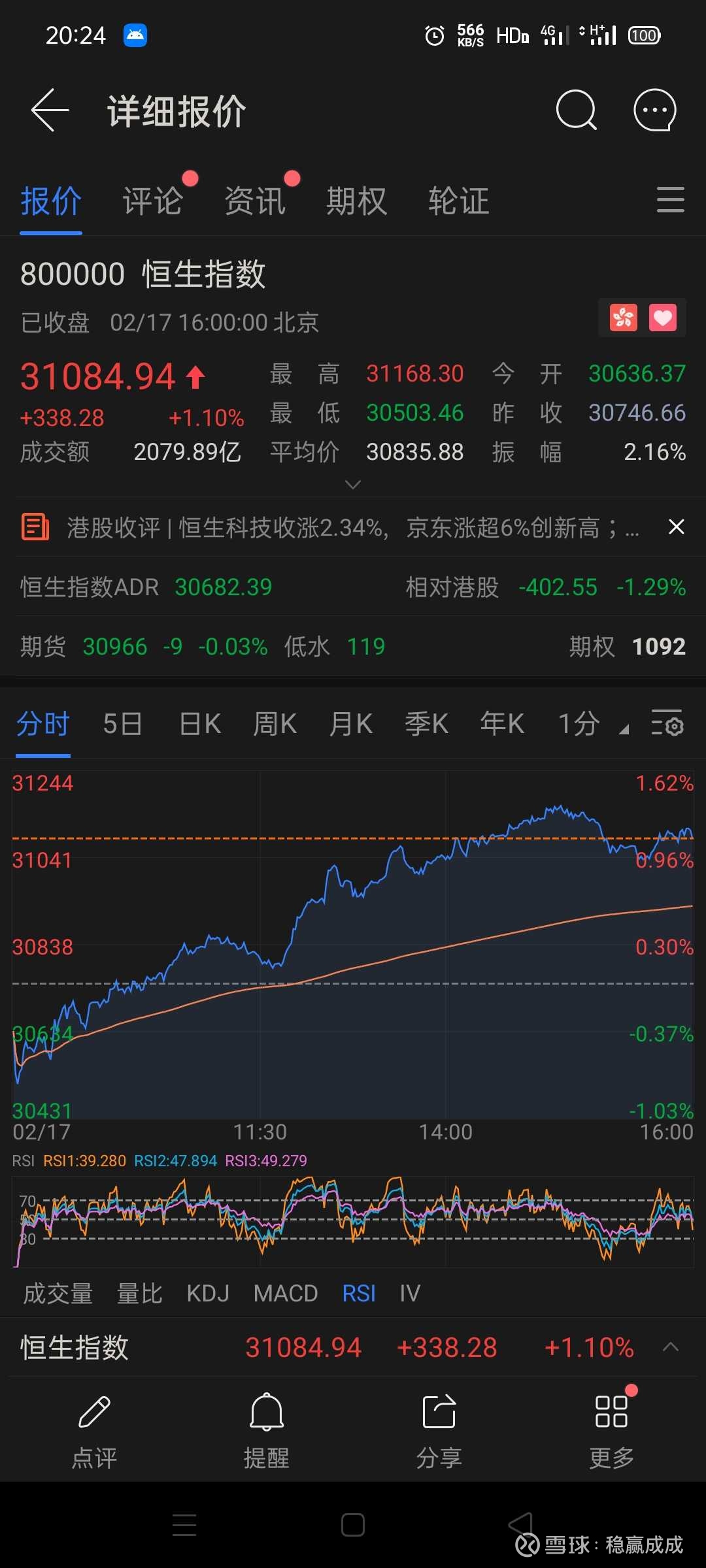Select the MACD indicator
Screen dimensions: 706x1568
coord(286,1293)
